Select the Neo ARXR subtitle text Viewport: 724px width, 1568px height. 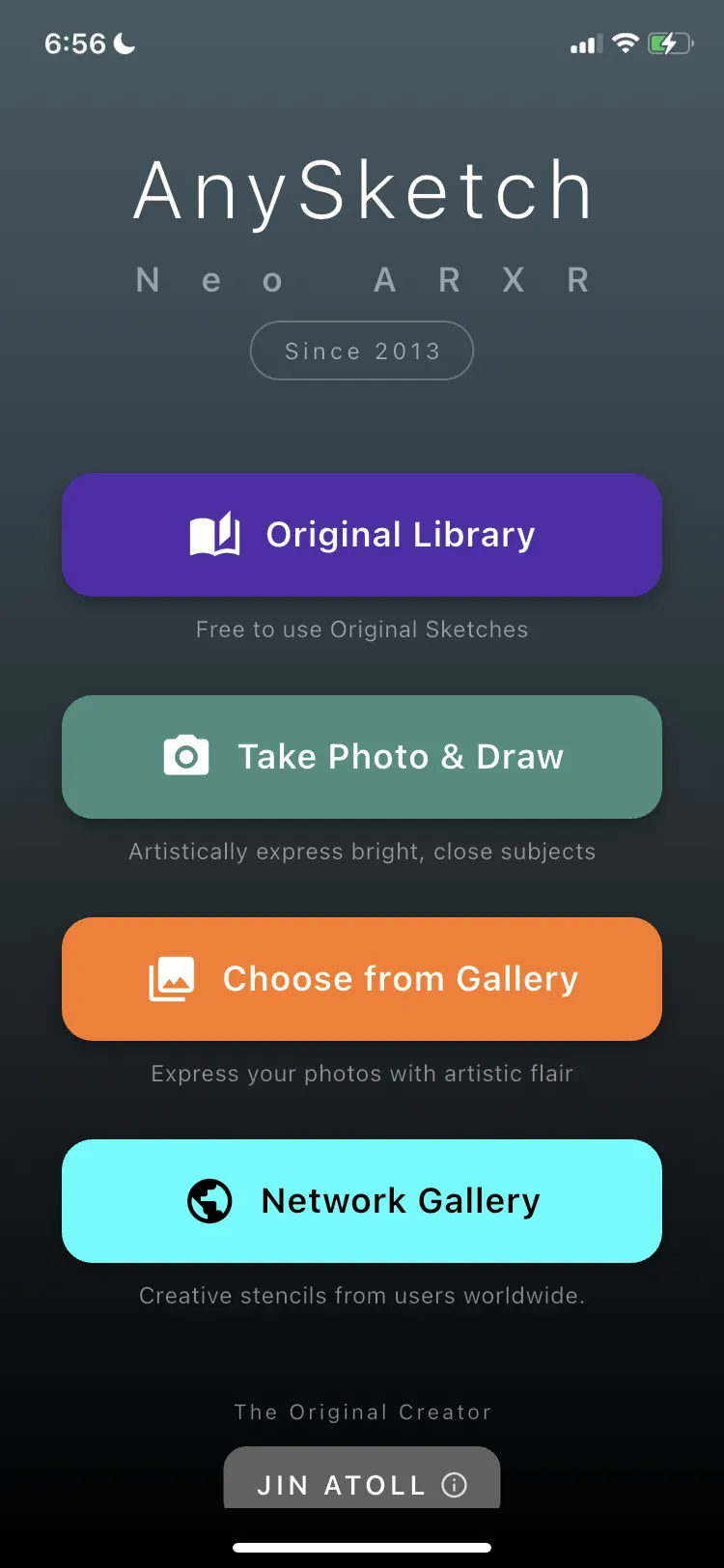click(362, 280)
